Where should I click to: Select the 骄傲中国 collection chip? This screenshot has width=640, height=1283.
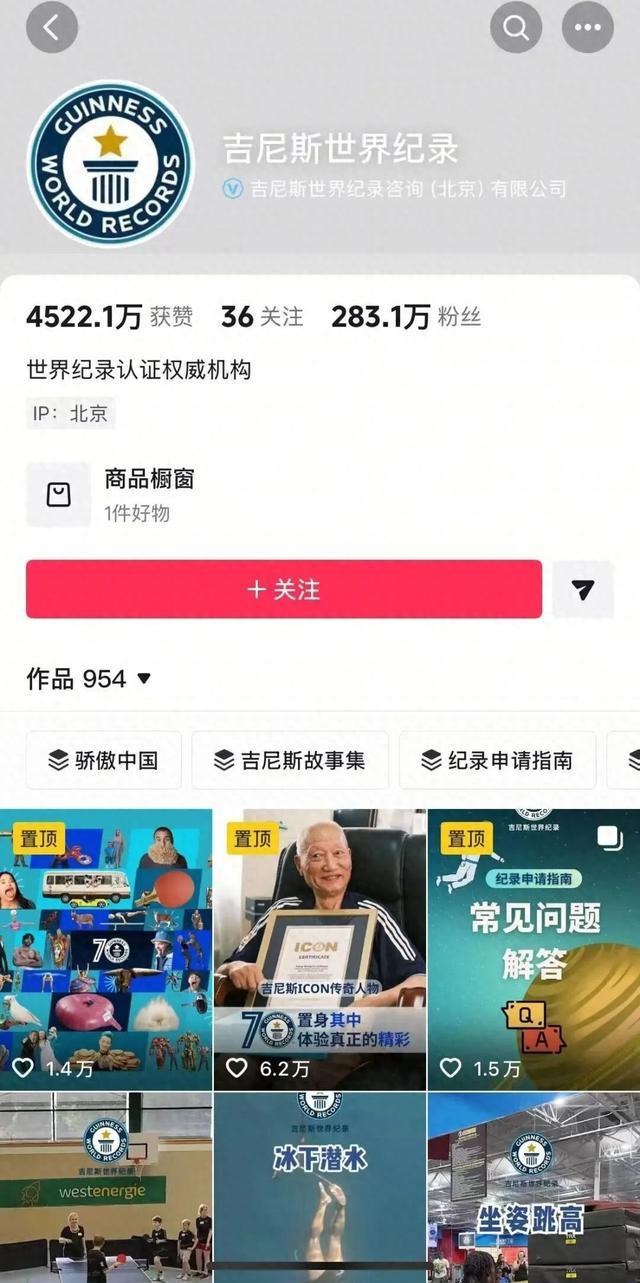[104, 760]
